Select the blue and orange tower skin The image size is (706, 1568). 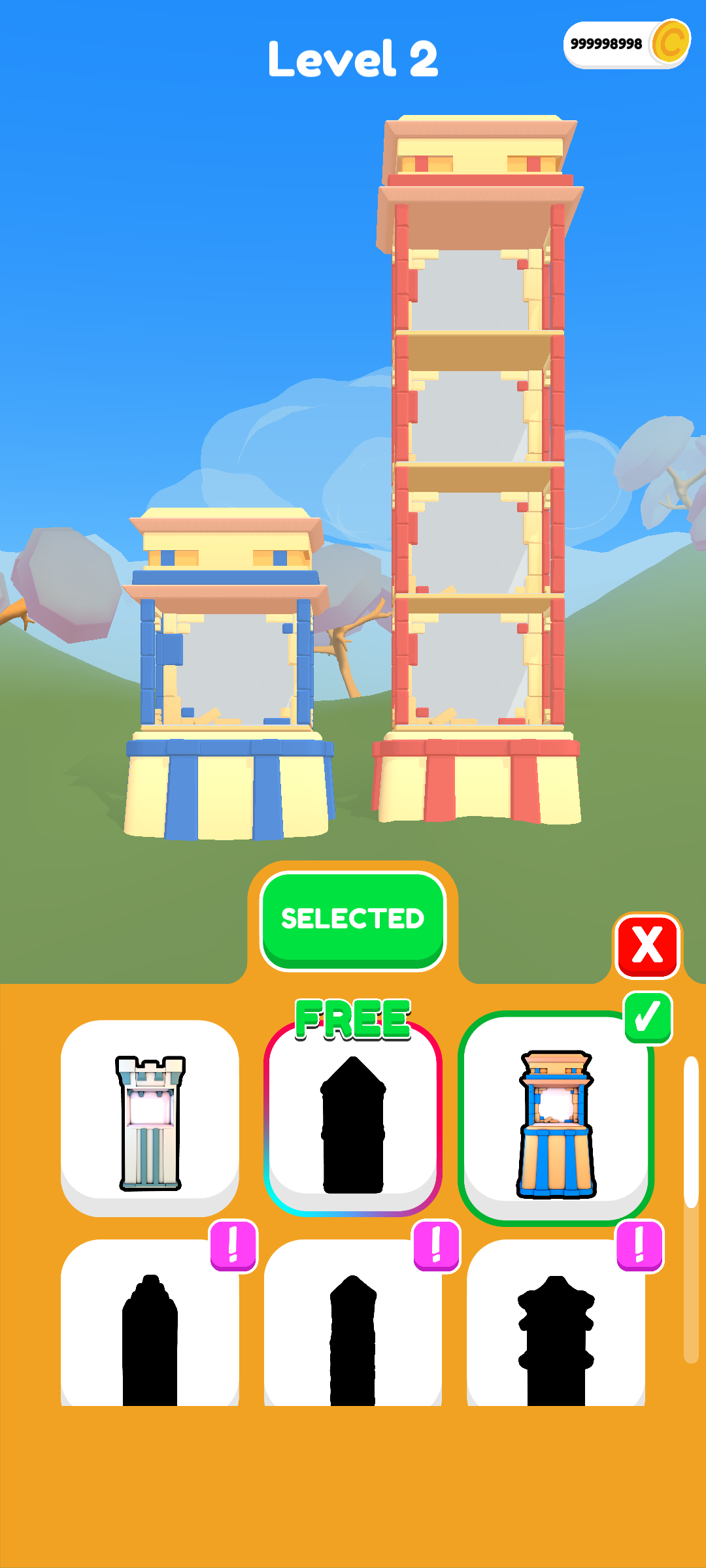click(556, 1119)
